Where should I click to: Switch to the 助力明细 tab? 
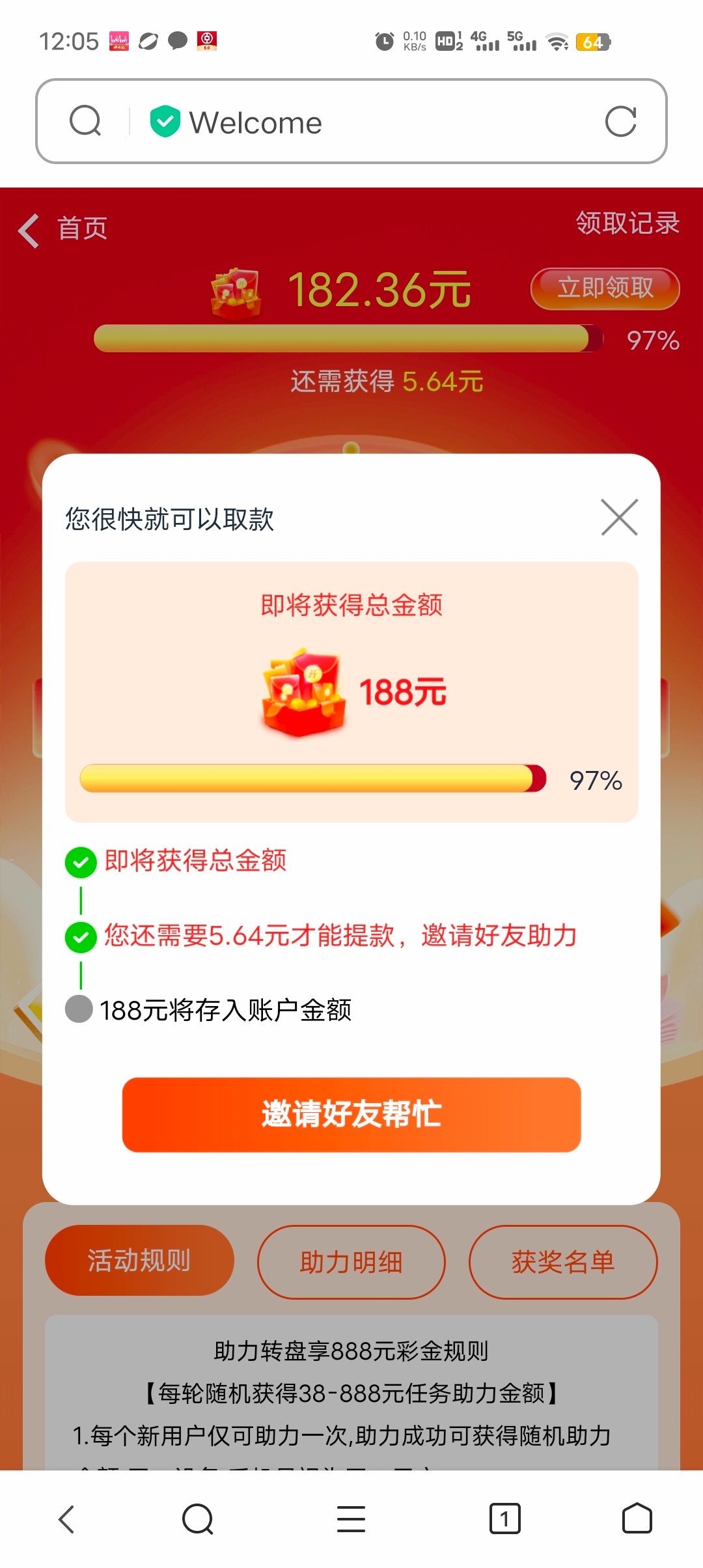tap(351, 1263)
